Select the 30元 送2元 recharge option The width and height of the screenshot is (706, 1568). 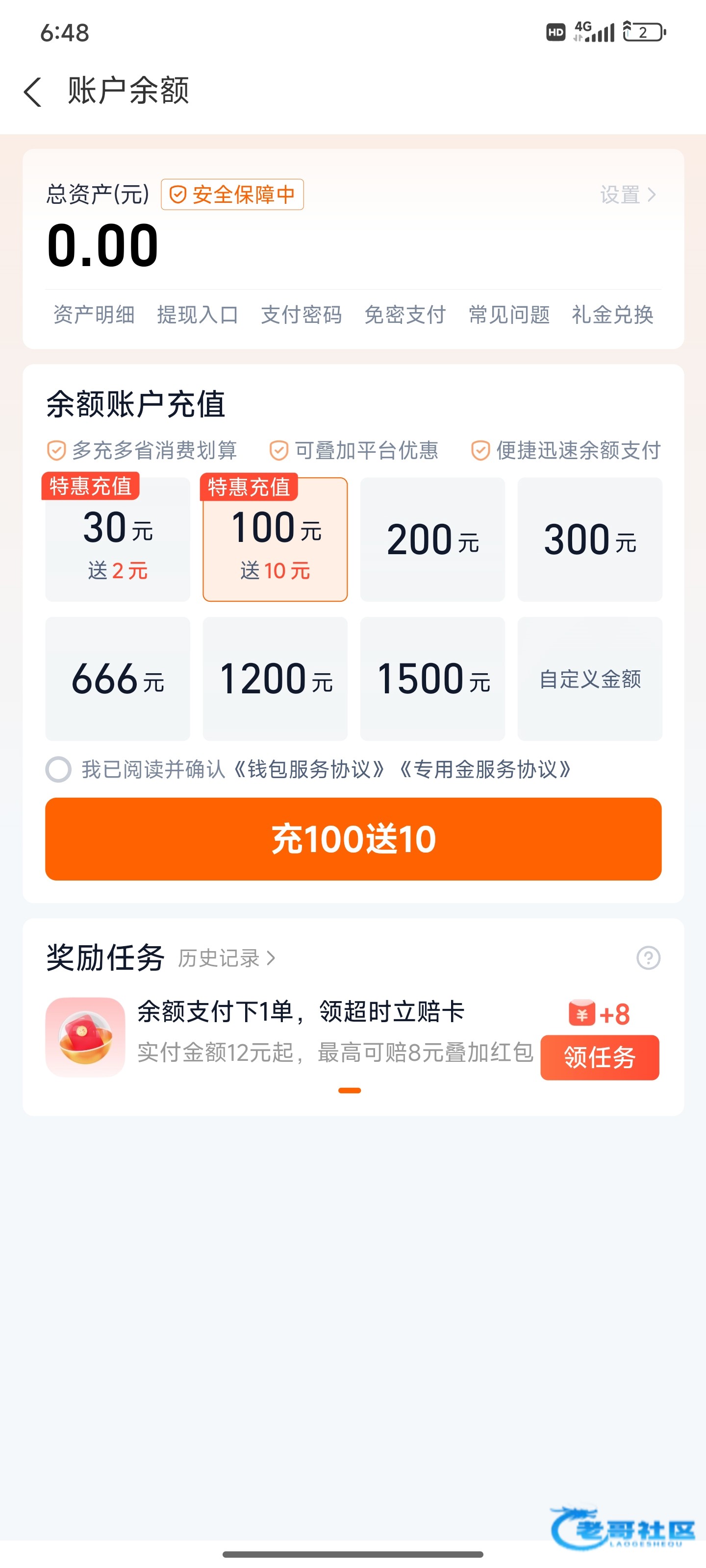tap(118, 540)
